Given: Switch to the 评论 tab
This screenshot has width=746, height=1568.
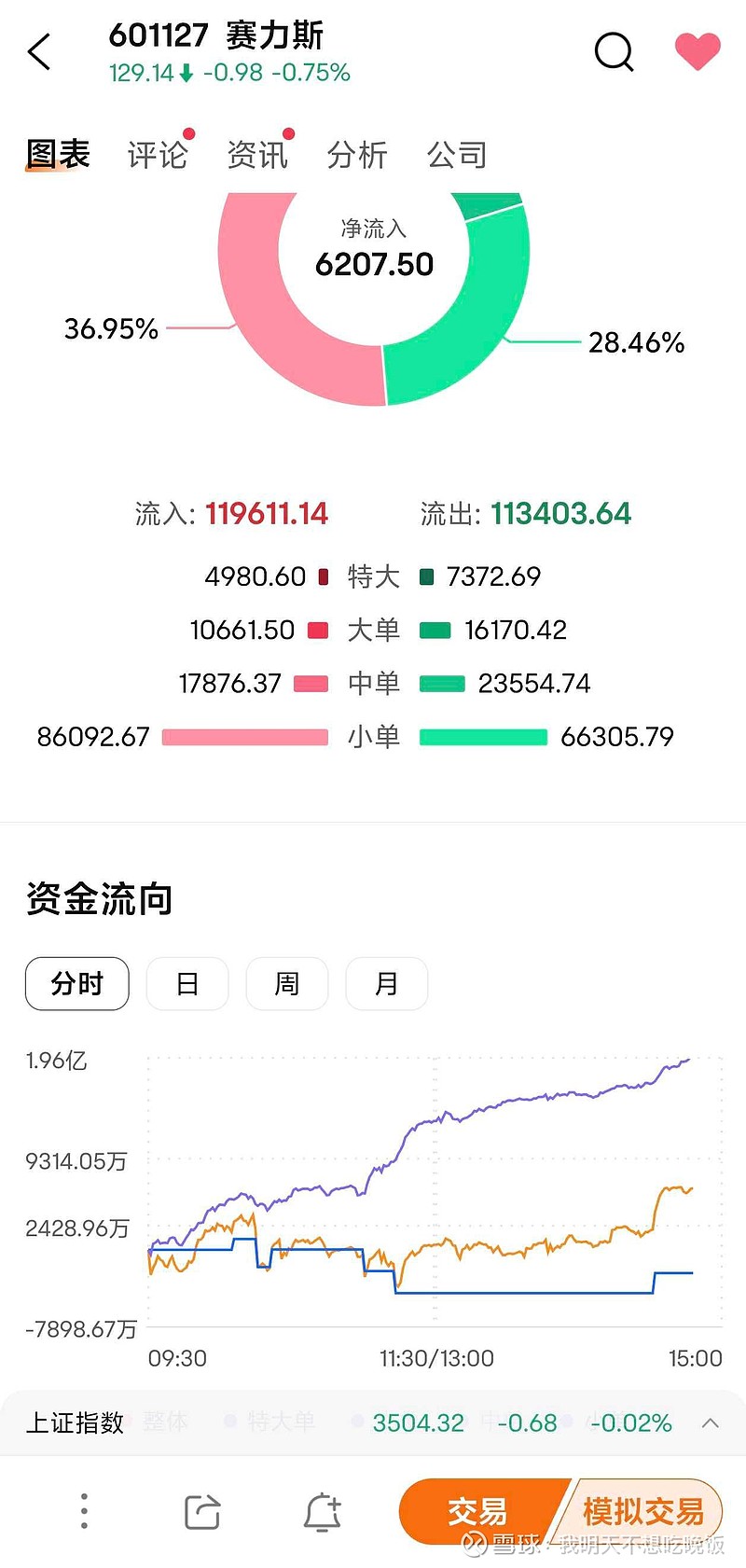Looking at the screenshot, I should 158,154.
